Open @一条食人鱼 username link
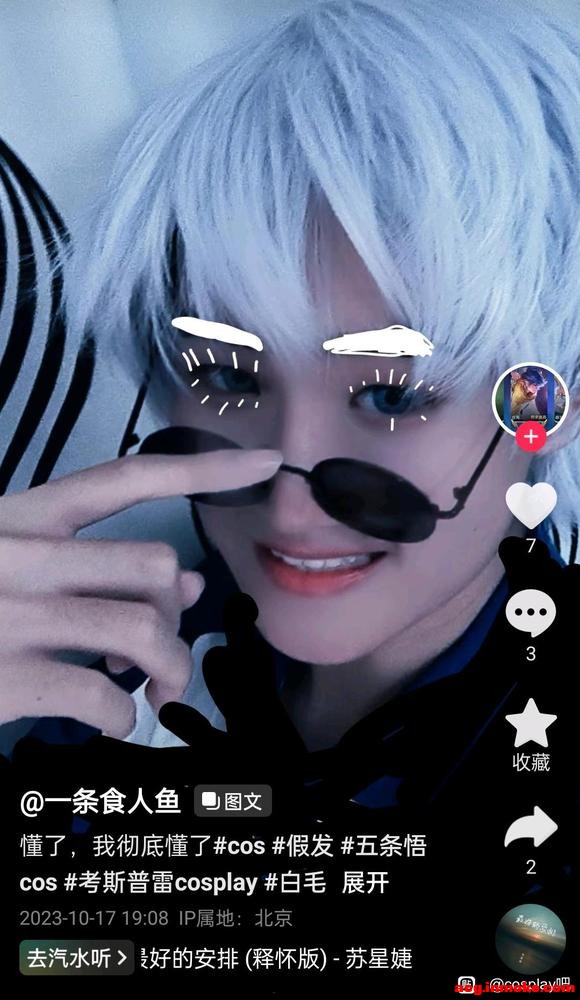The width and height of the screenshot is (580, 1000). point(100,802)
